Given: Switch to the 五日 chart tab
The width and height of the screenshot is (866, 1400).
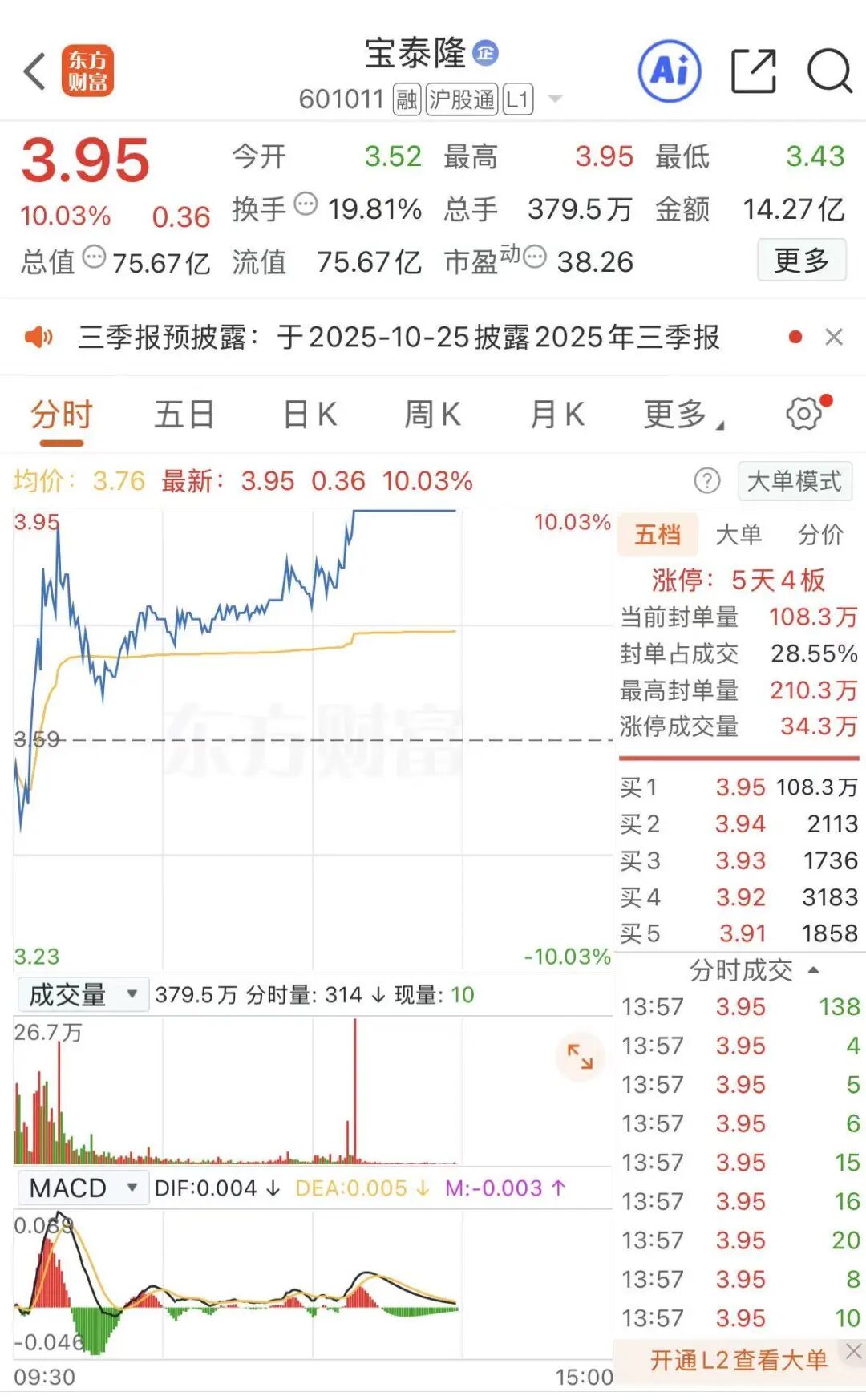Looking at the screenshot, I should point(184,415).
